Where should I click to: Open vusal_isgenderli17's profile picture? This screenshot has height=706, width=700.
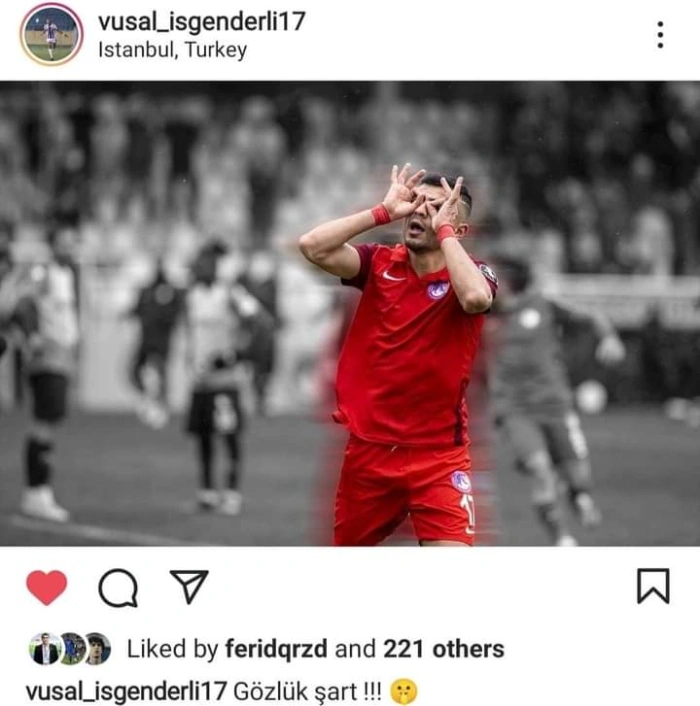coord(51,35)
